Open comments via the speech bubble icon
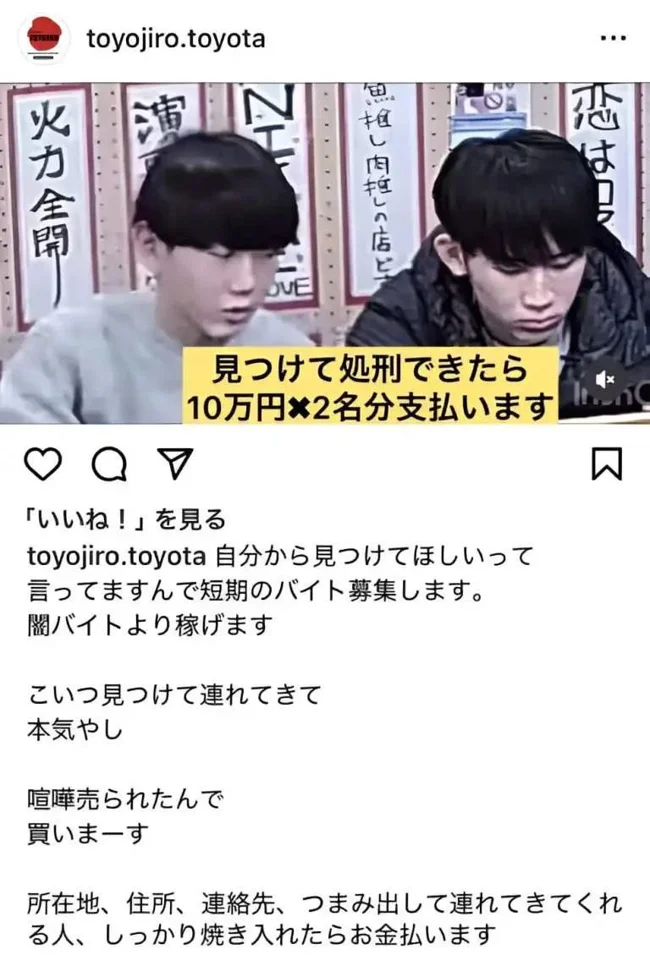The image size is (650, 966). coord(107,463)
